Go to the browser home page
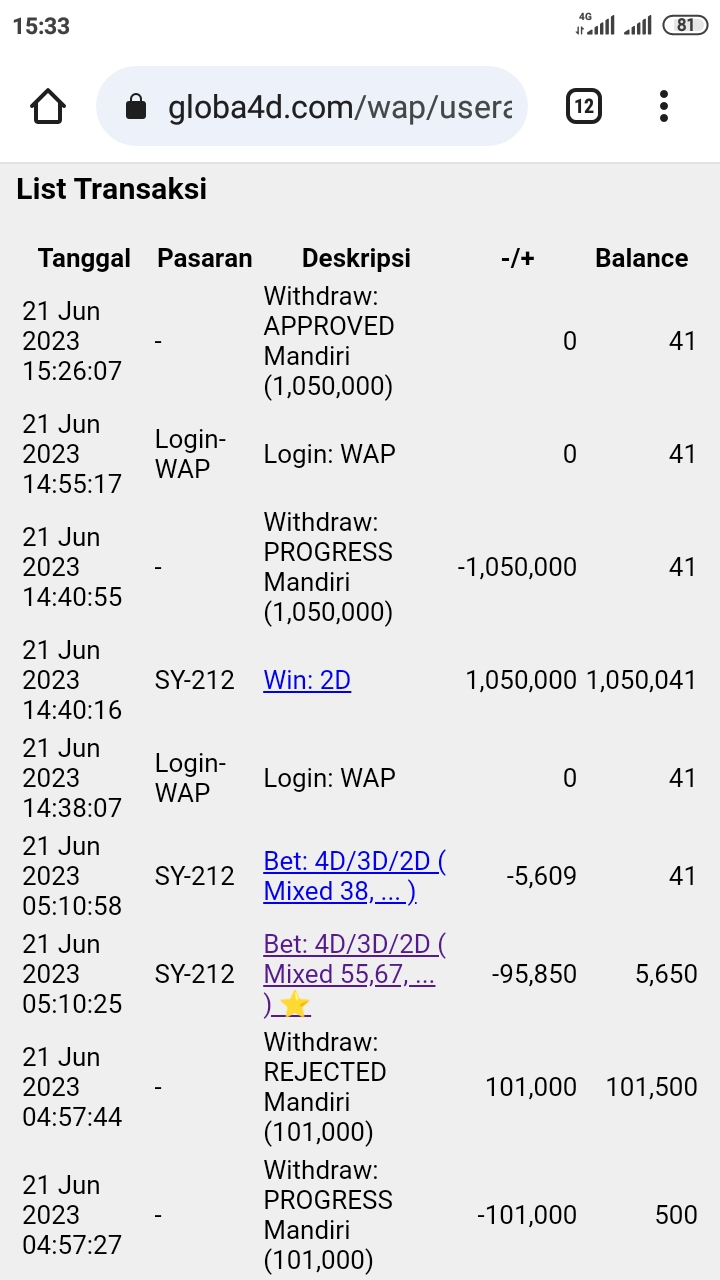 point(48,106)
